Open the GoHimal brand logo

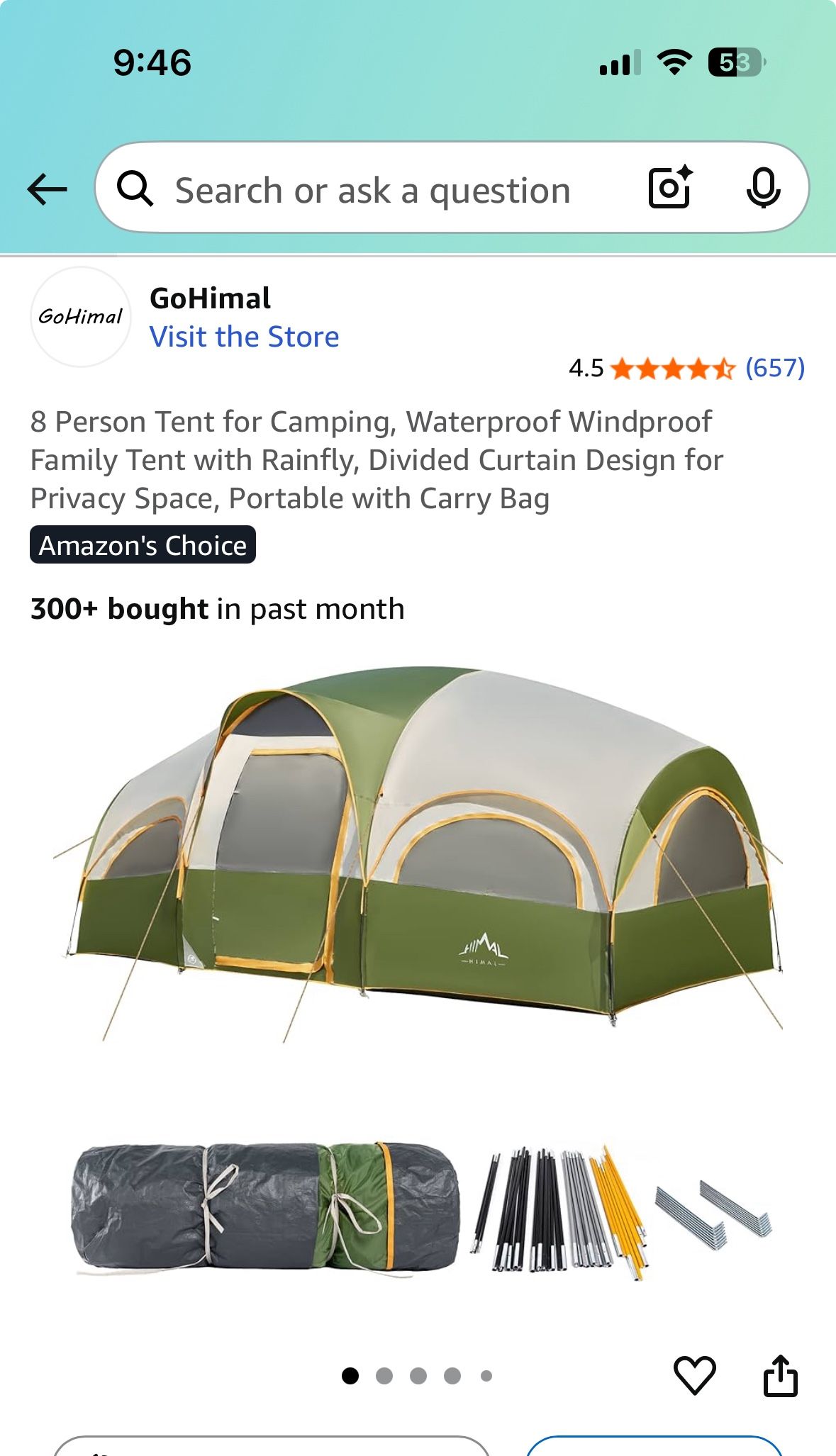coord(81,316)
